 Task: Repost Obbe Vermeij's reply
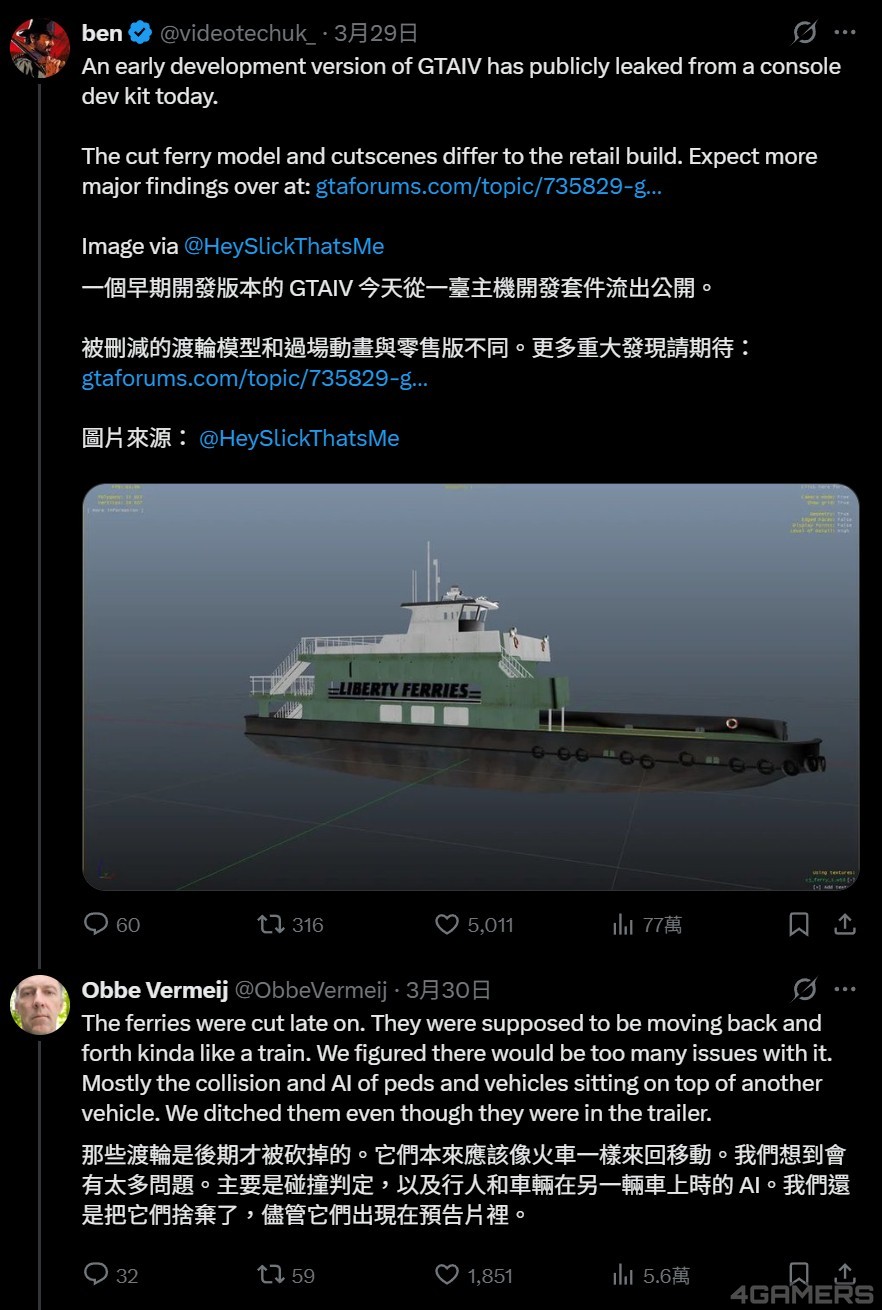click(x=271, y=1274)
